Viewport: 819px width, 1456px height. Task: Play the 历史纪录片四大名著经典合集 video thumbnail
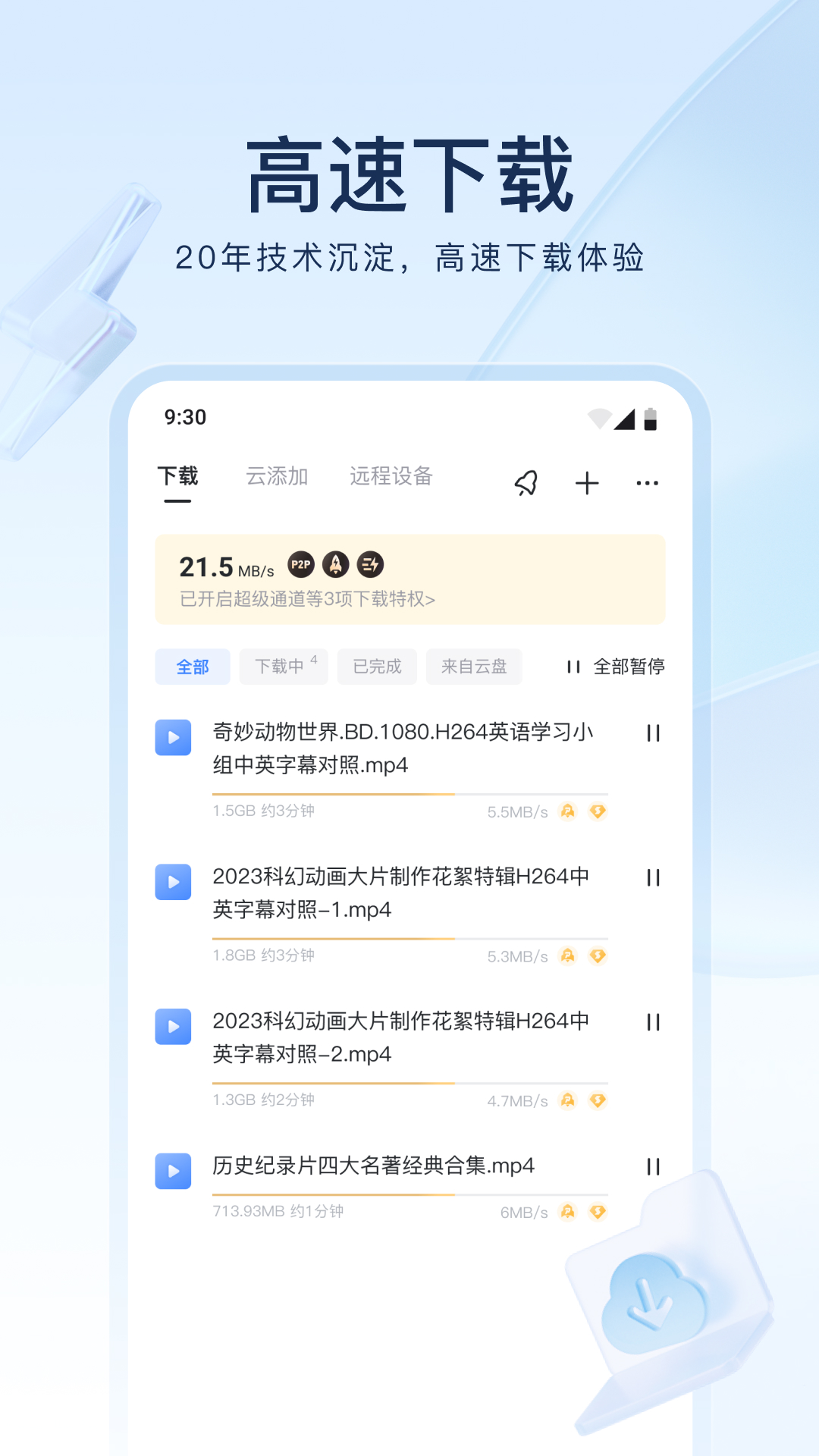click(173, 1172)
